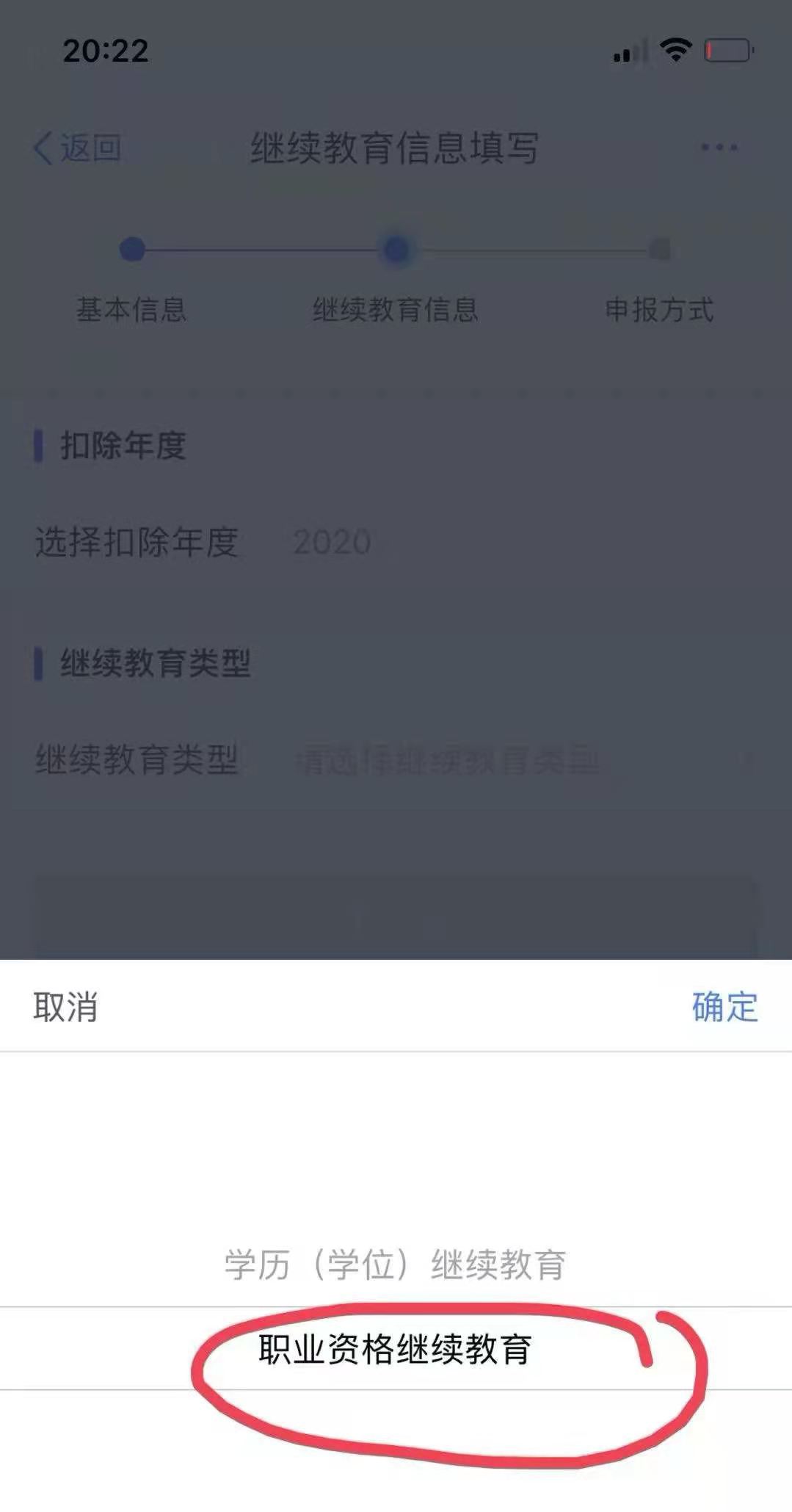Viewport: 792px width, 1512px height.
Task: Confirm the selection with 确定
Action: pyautogui.click(x=724, y=1006)
